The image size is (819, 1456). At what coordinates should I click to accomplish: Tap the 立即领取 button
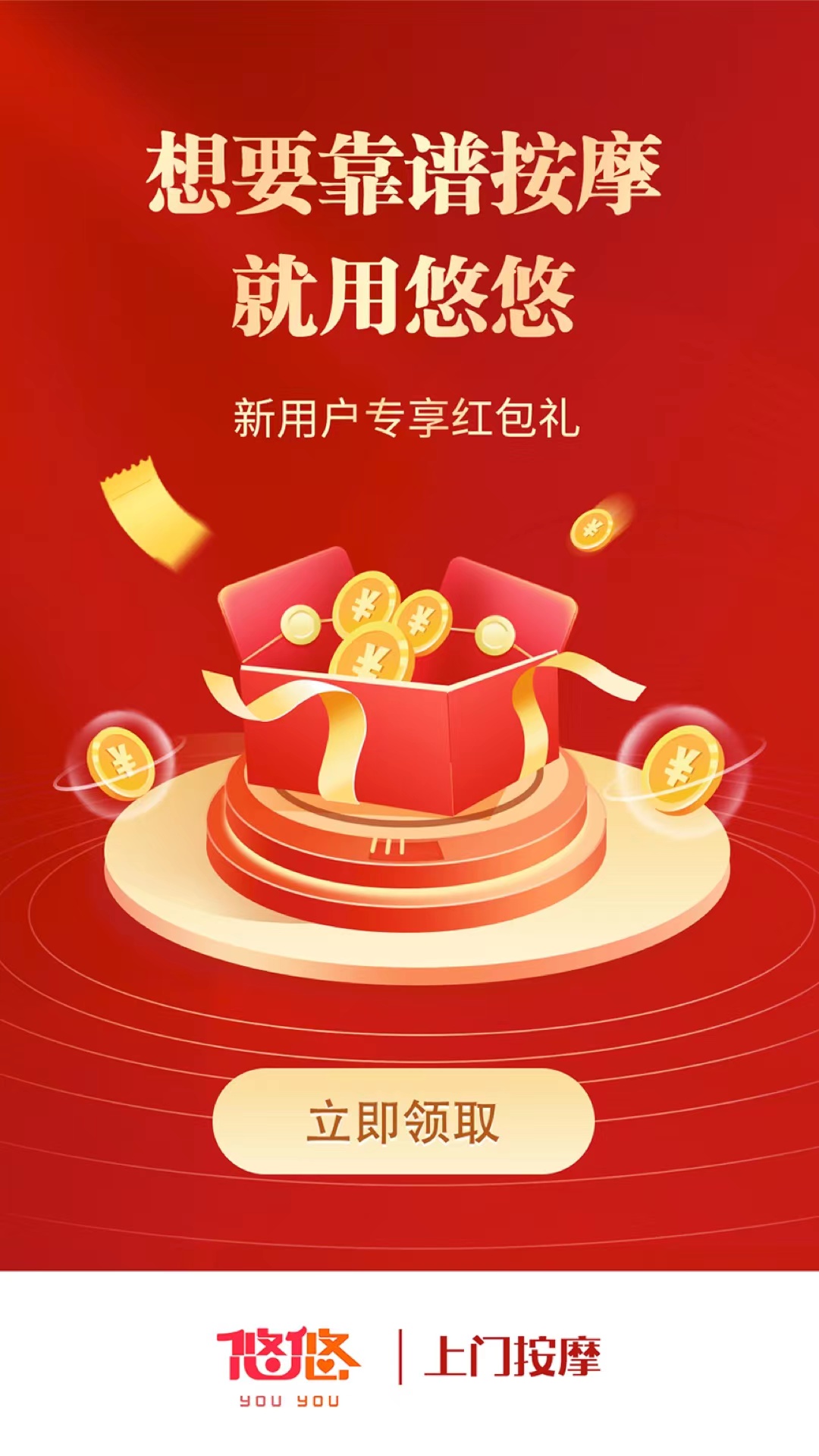pos(403,1121)
